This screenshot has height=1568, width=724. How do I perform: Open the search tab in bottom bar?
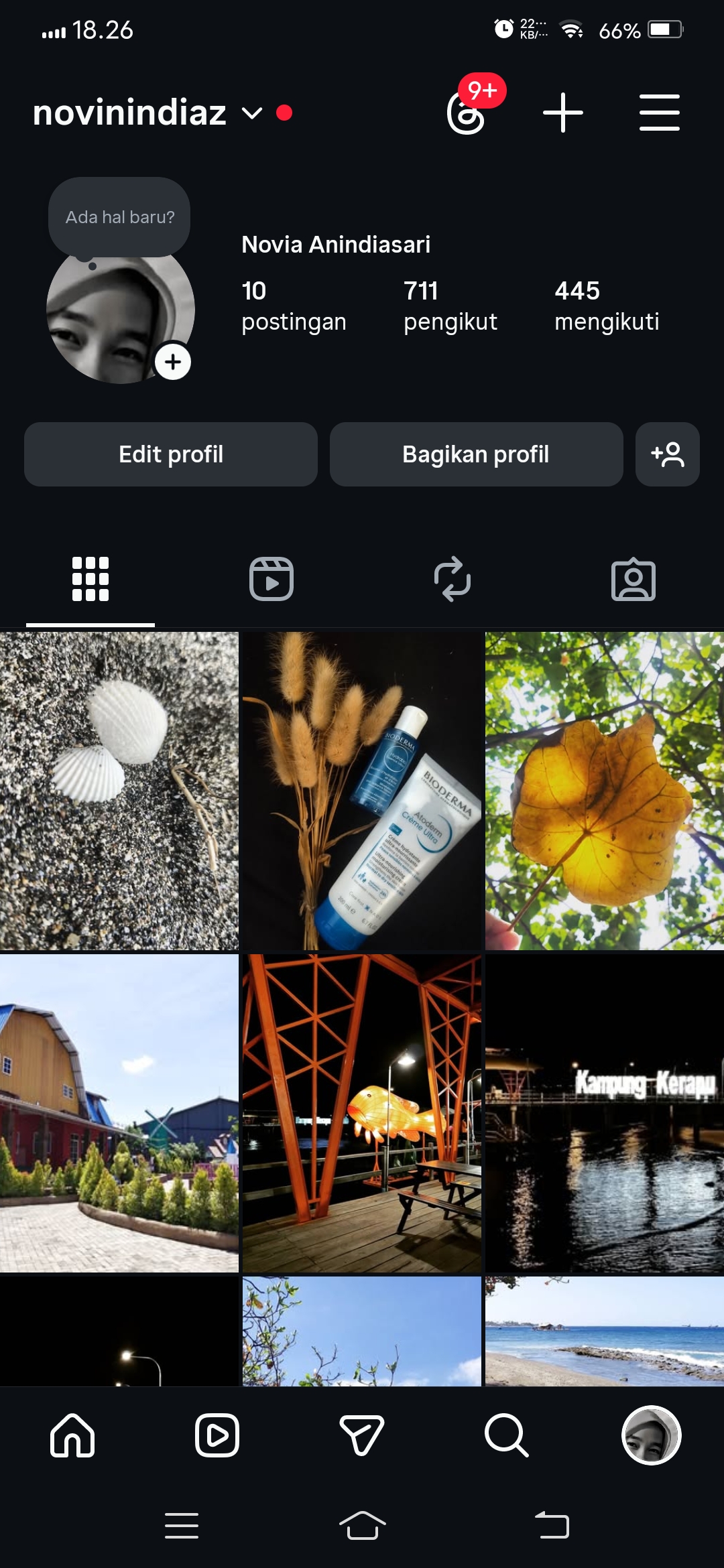[506, 1435]
